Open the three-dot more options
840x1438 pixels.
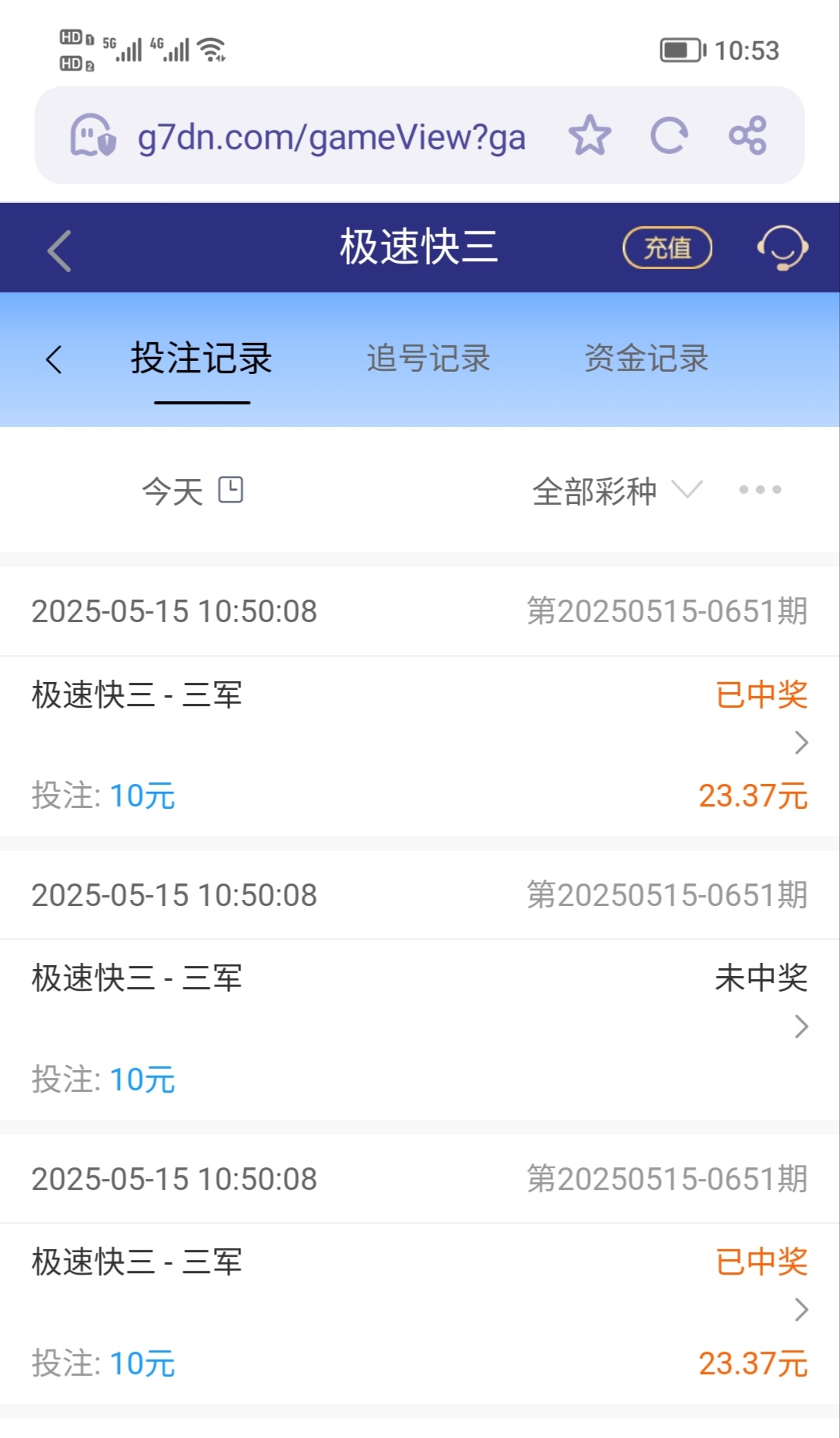760,490
